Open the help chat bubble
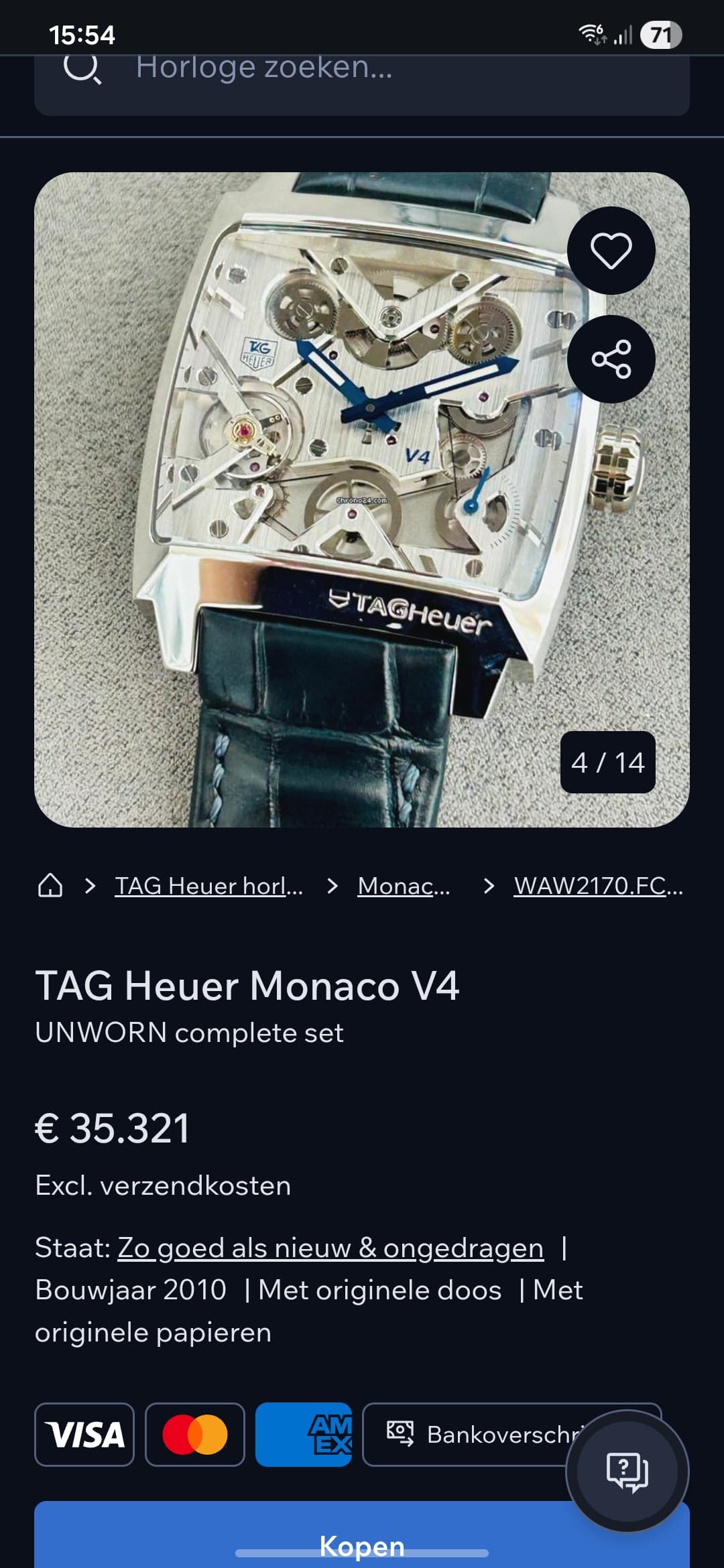The width and height of the screenshot is (724, 1568). [x=627, y=1471]
